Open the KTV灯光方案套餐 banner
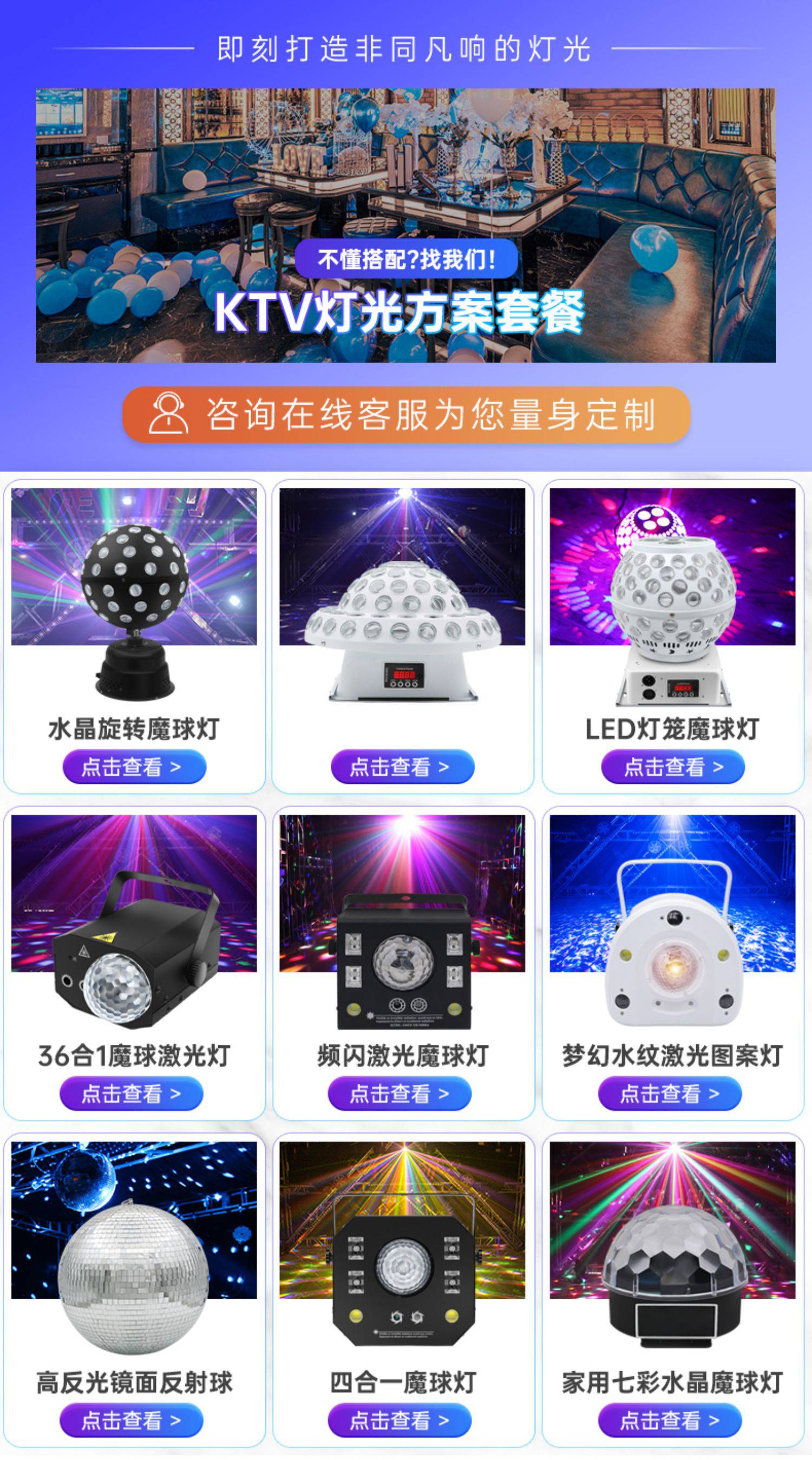This screenshot has height=1459, width=812. [x=405, y=225]
